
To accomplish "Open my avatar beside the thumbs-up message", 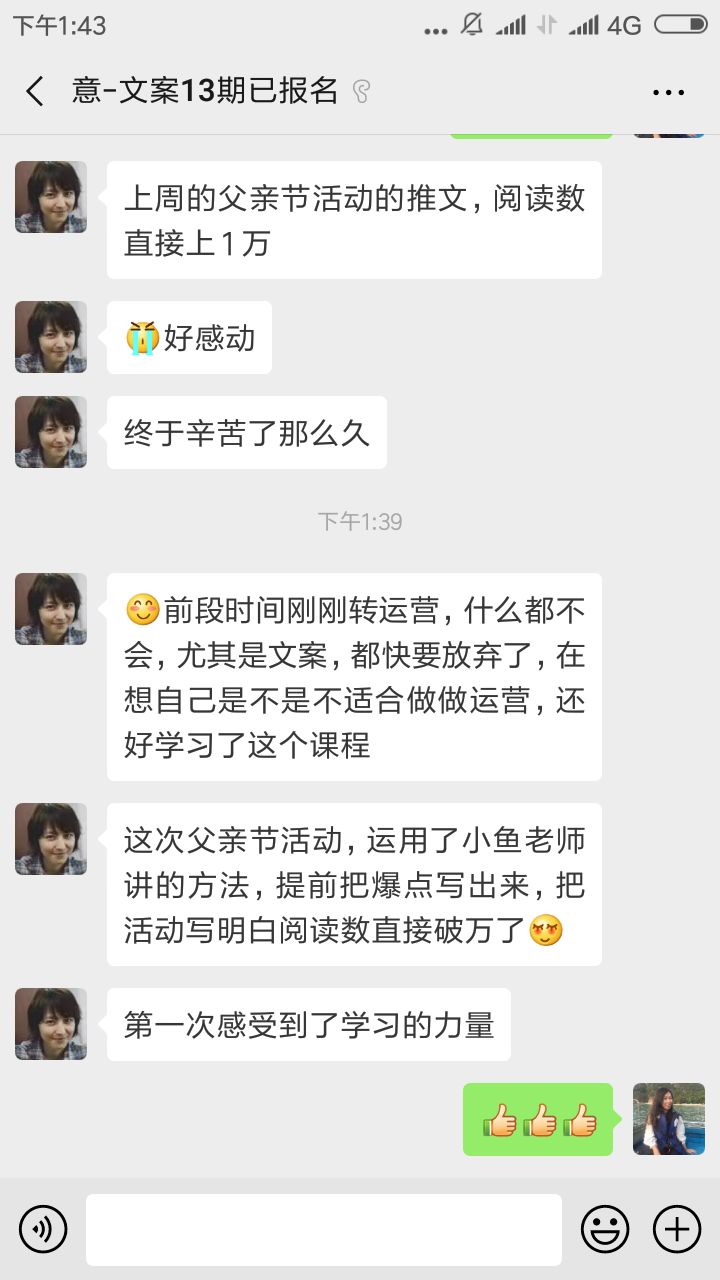I will 668,1119.
